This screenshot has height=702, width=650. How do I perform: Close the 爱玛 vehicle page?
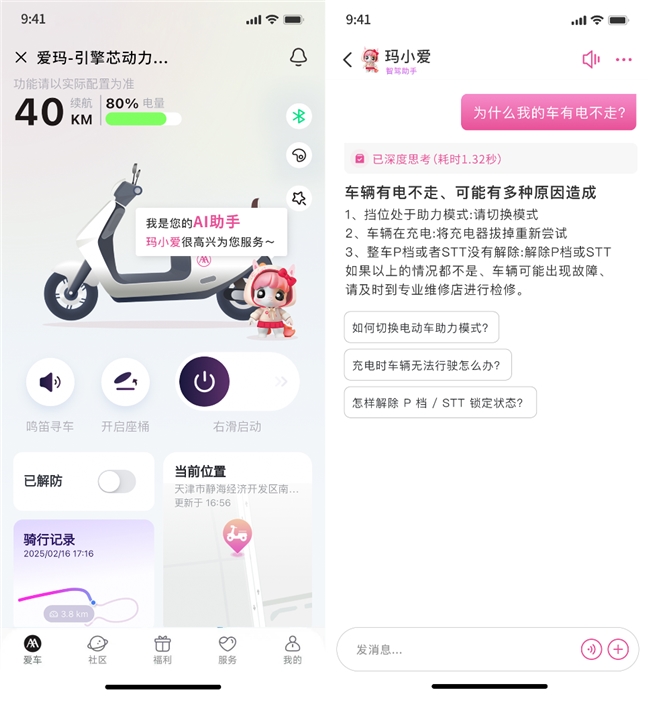coord(21,58)
